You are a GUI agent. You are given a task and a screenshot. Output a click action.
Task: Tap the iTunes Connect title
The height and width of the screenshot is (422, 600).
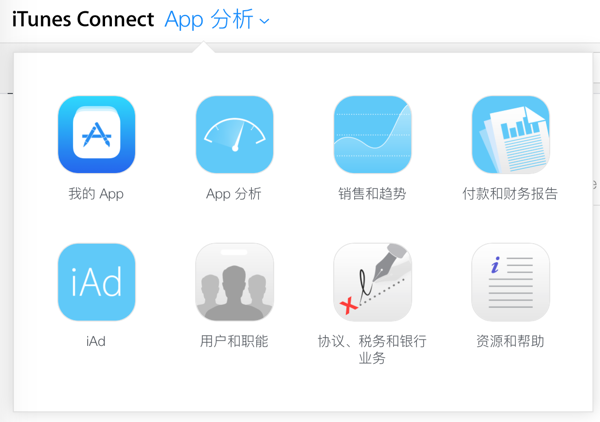click(x=83, y=19)
